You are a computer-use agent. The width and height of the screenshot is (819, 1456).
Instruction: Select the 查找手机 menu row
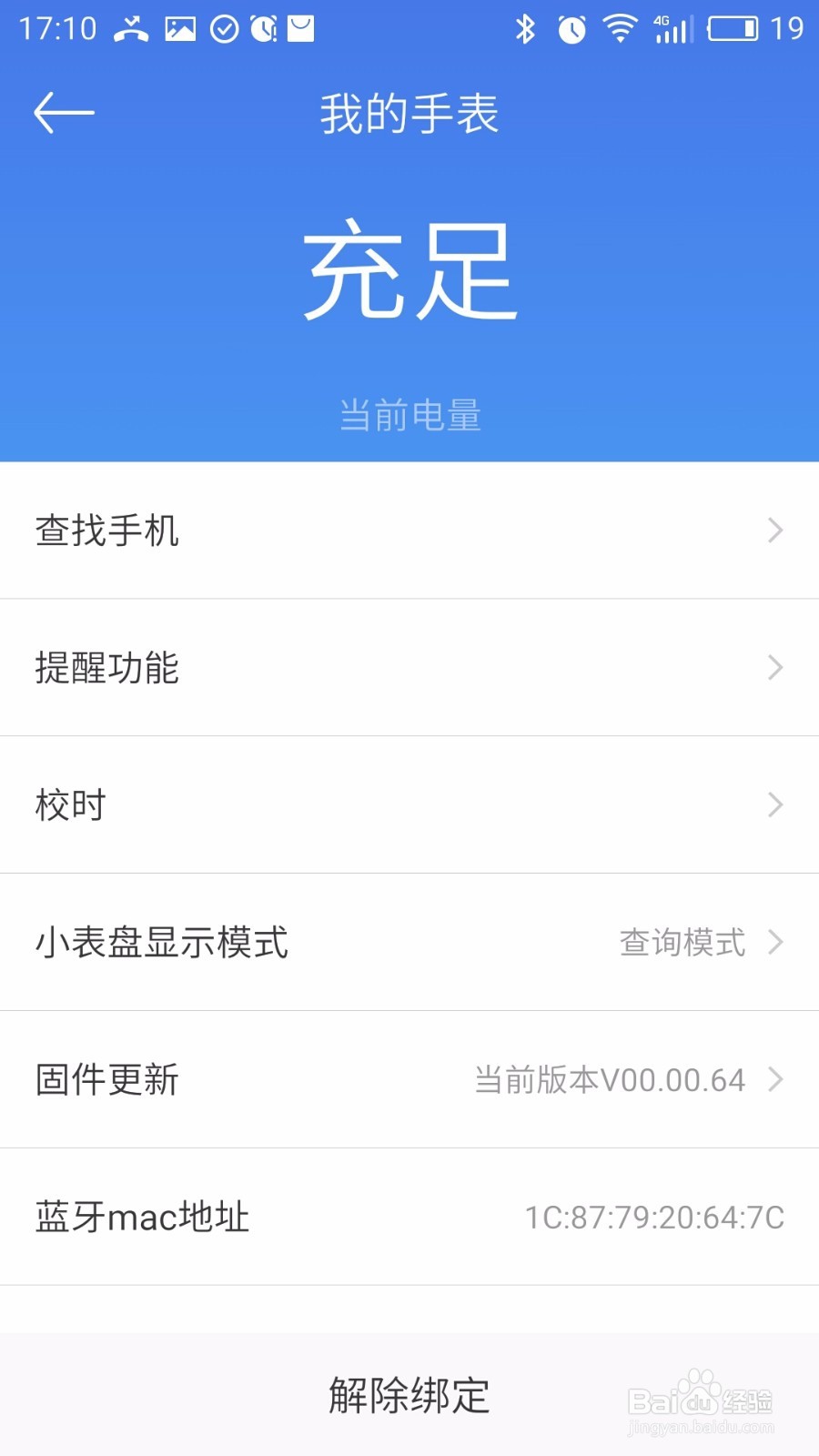click(409, 531)
